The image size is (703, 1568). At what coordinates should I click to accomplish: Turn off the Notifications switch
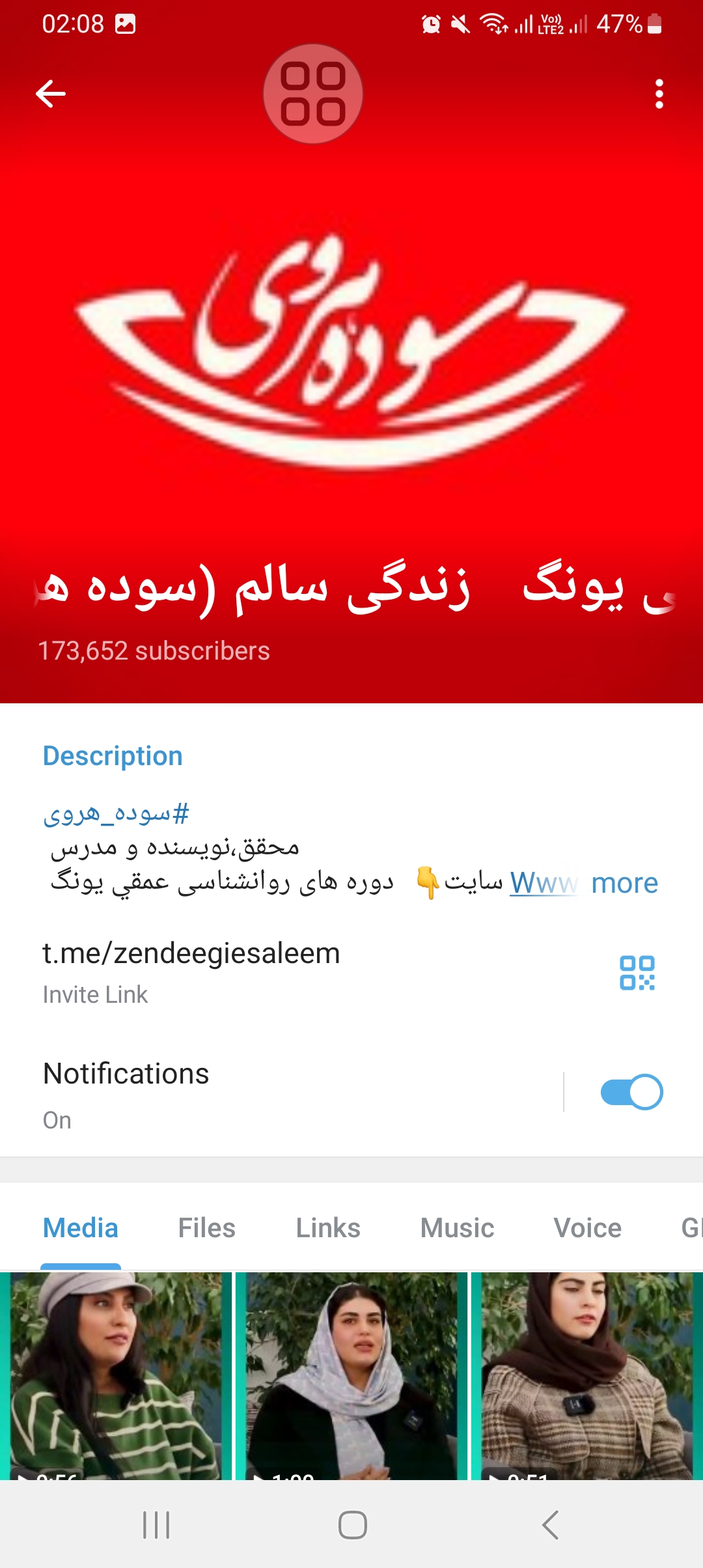point(631,1092)
